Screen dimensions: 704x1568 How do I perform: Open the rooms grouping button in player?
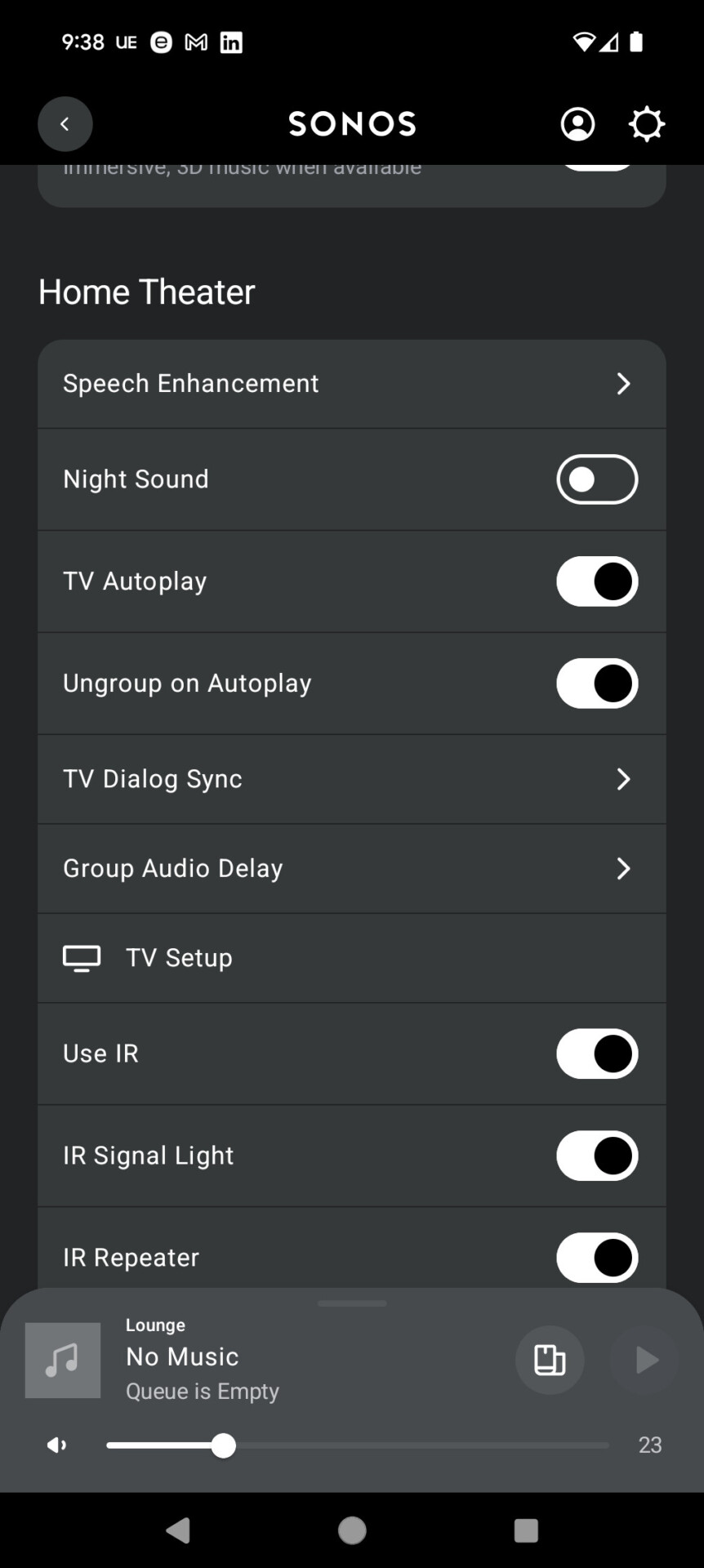550,1360
